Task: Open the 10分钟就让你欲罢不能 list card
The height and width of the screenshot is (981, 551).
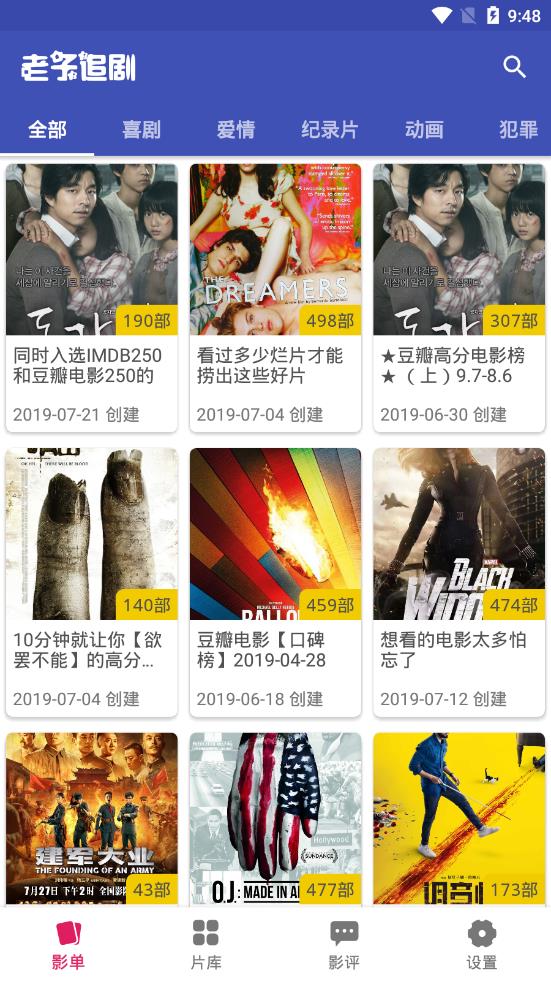Action: (x=91, y=582)
